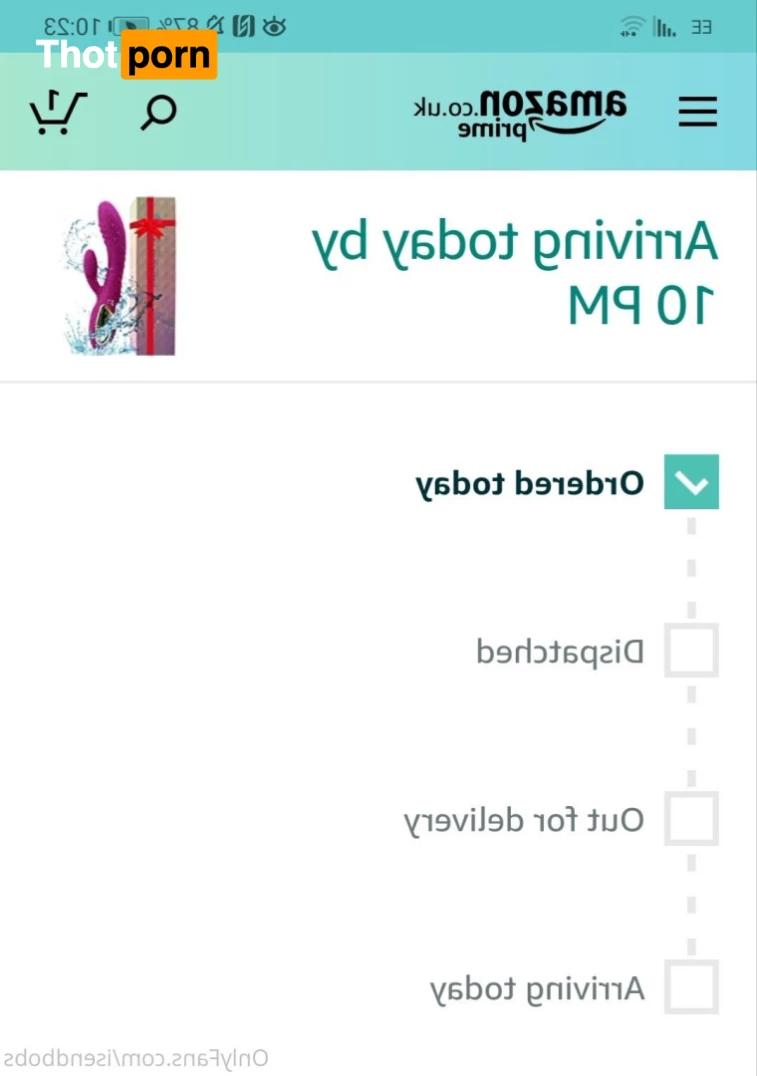Go to the Amazon Prime home logo

(521, 113)
